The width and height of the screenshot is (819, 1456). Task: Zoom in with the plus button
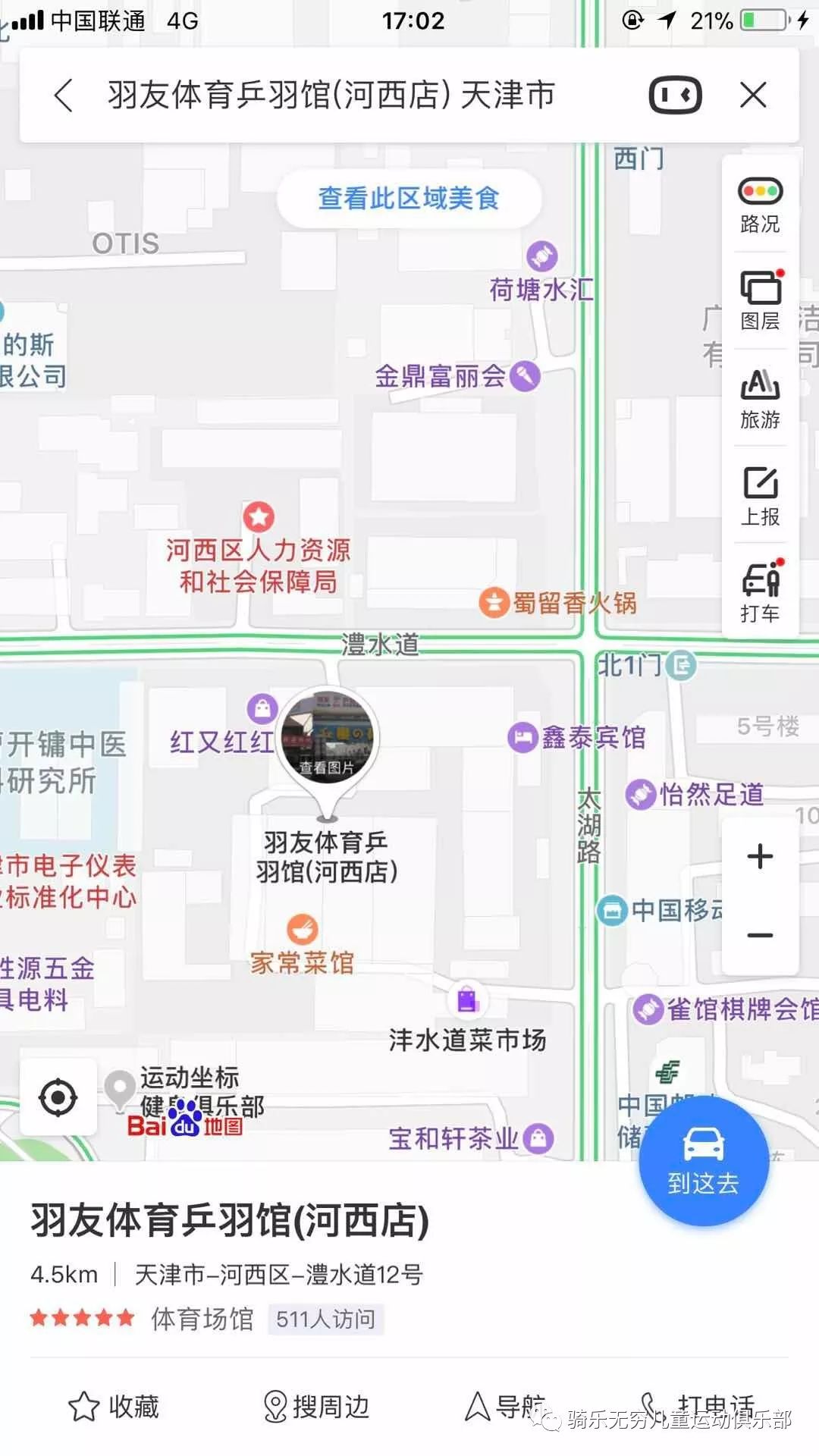(760, 856)
